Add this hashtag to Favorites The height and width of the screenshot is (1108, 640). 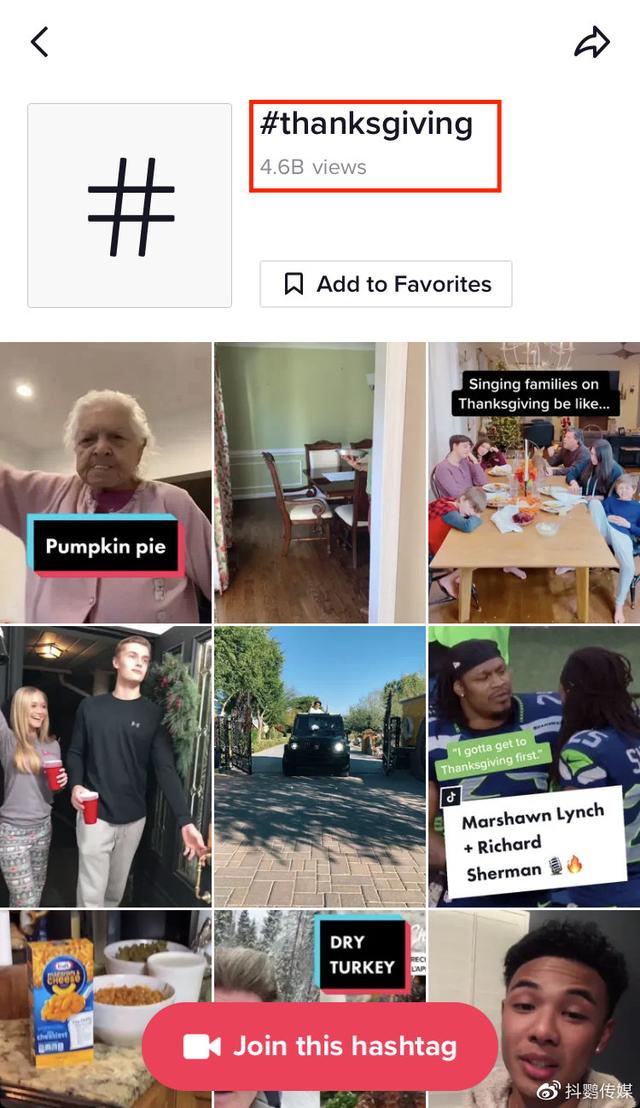[x=386, y=284]
